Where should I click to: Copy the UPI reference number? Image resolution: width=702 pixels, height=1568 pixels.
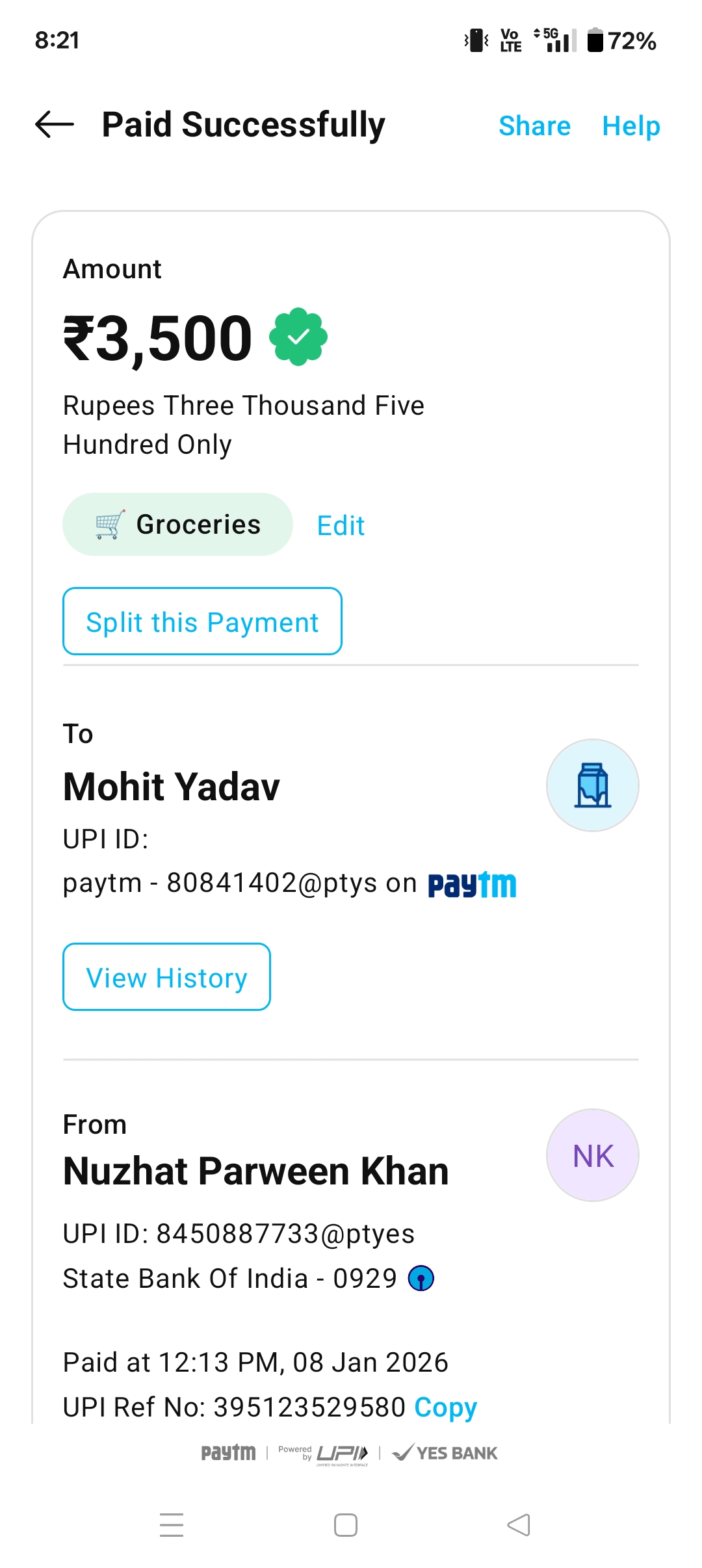click(446, 1407)
